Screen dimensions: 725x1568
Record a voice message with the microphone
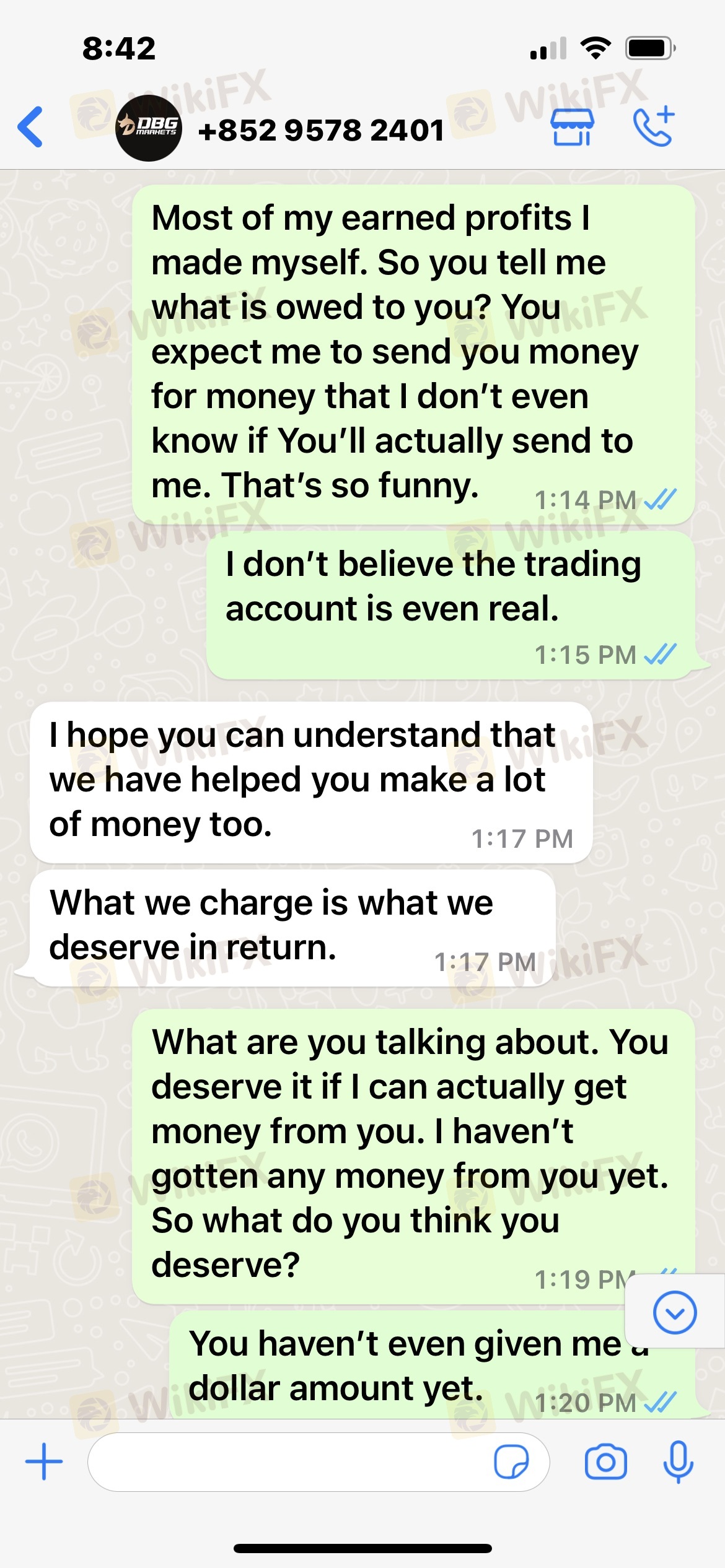tap(678, 1461)
